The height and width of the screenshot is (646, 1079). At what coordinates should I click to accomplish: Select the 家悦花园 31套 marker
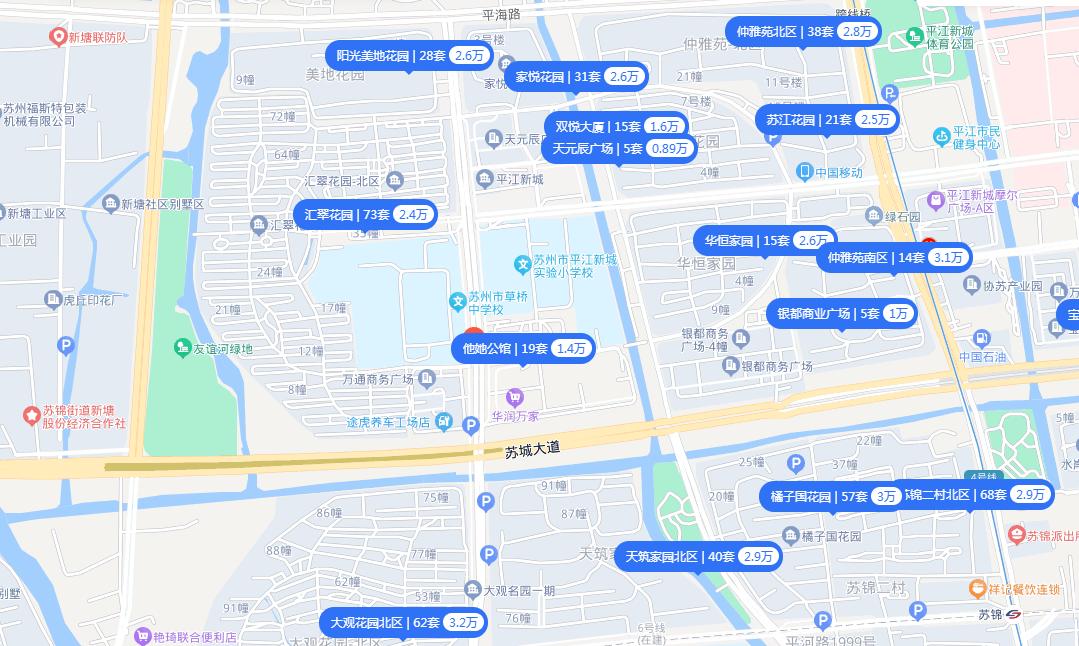(x=575, y=77)
